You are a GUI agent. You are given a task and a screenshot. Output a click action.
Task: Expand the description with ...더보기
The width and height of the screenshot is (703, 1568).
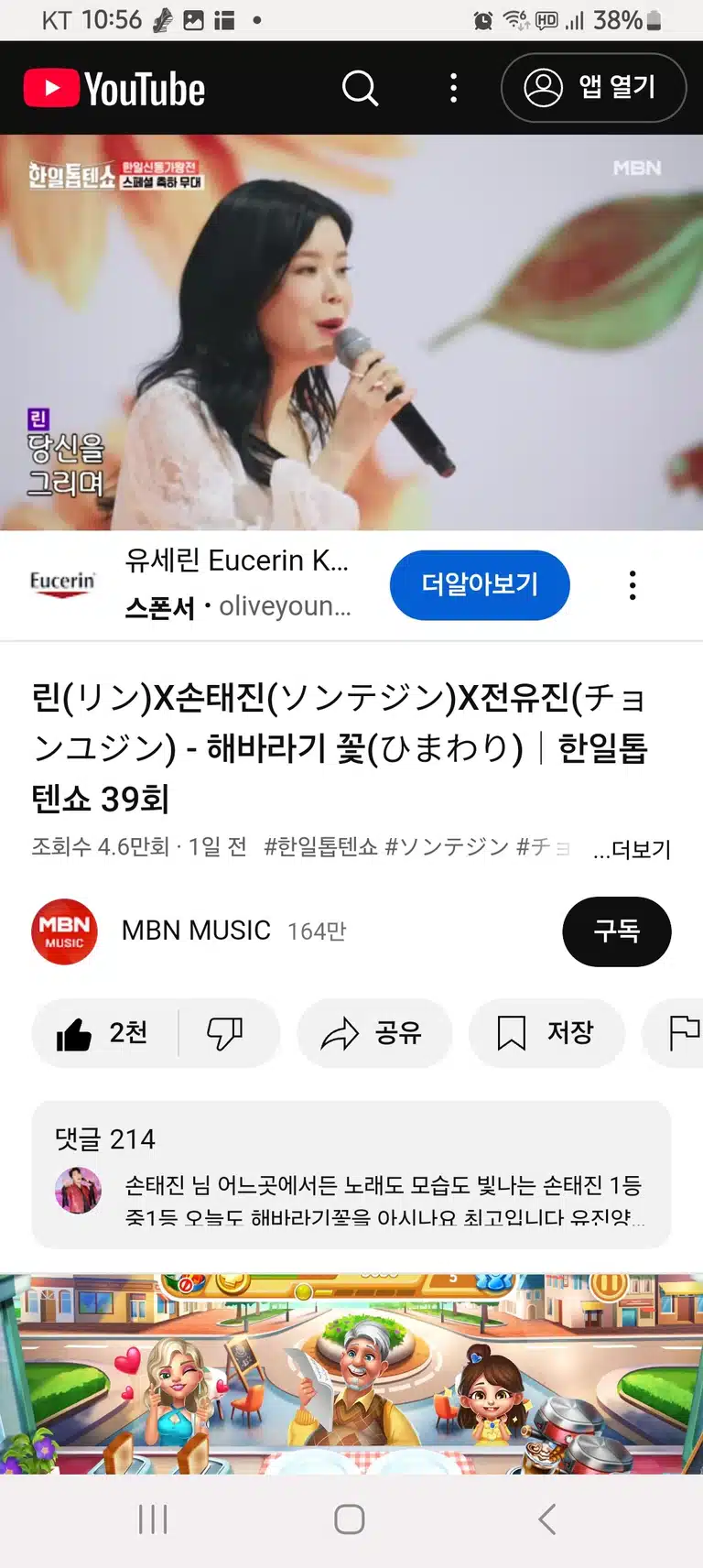point(632,850)
